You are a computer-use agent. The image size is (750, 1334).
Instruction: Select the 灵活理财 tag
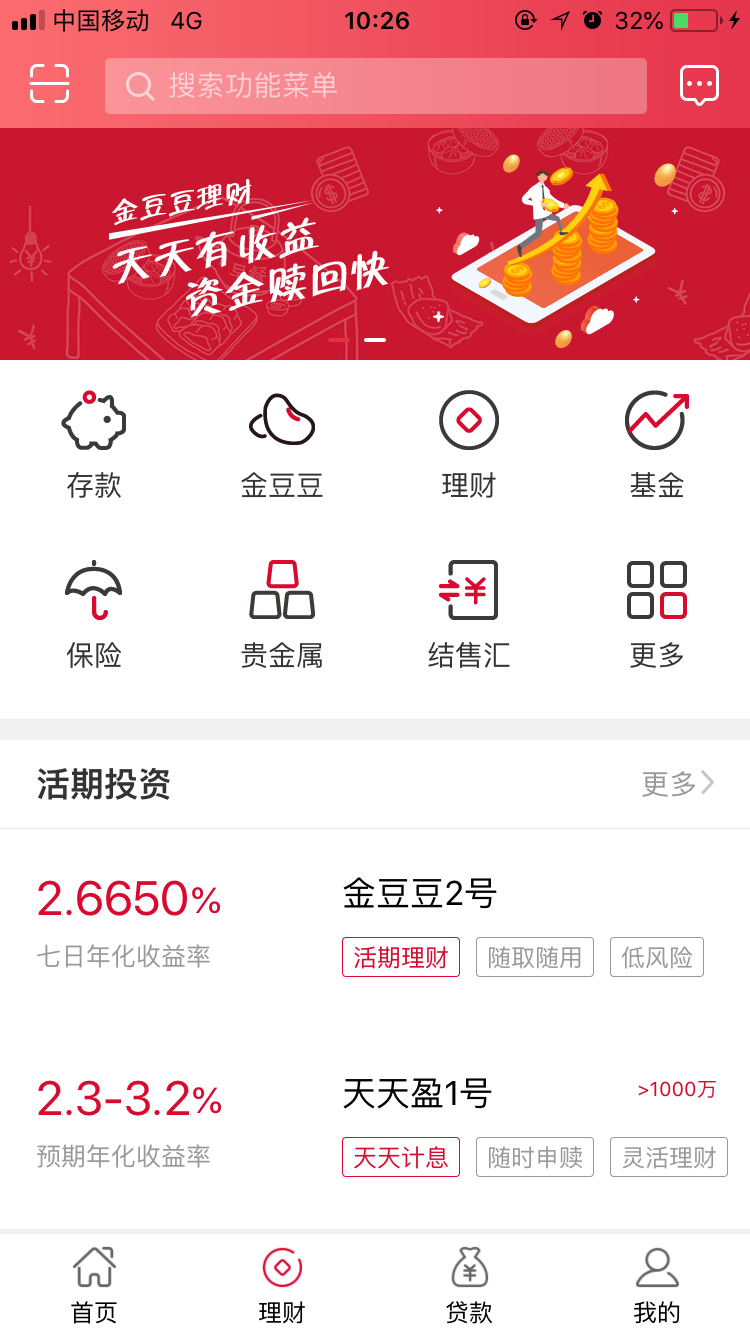click(x=668, y=1157)
